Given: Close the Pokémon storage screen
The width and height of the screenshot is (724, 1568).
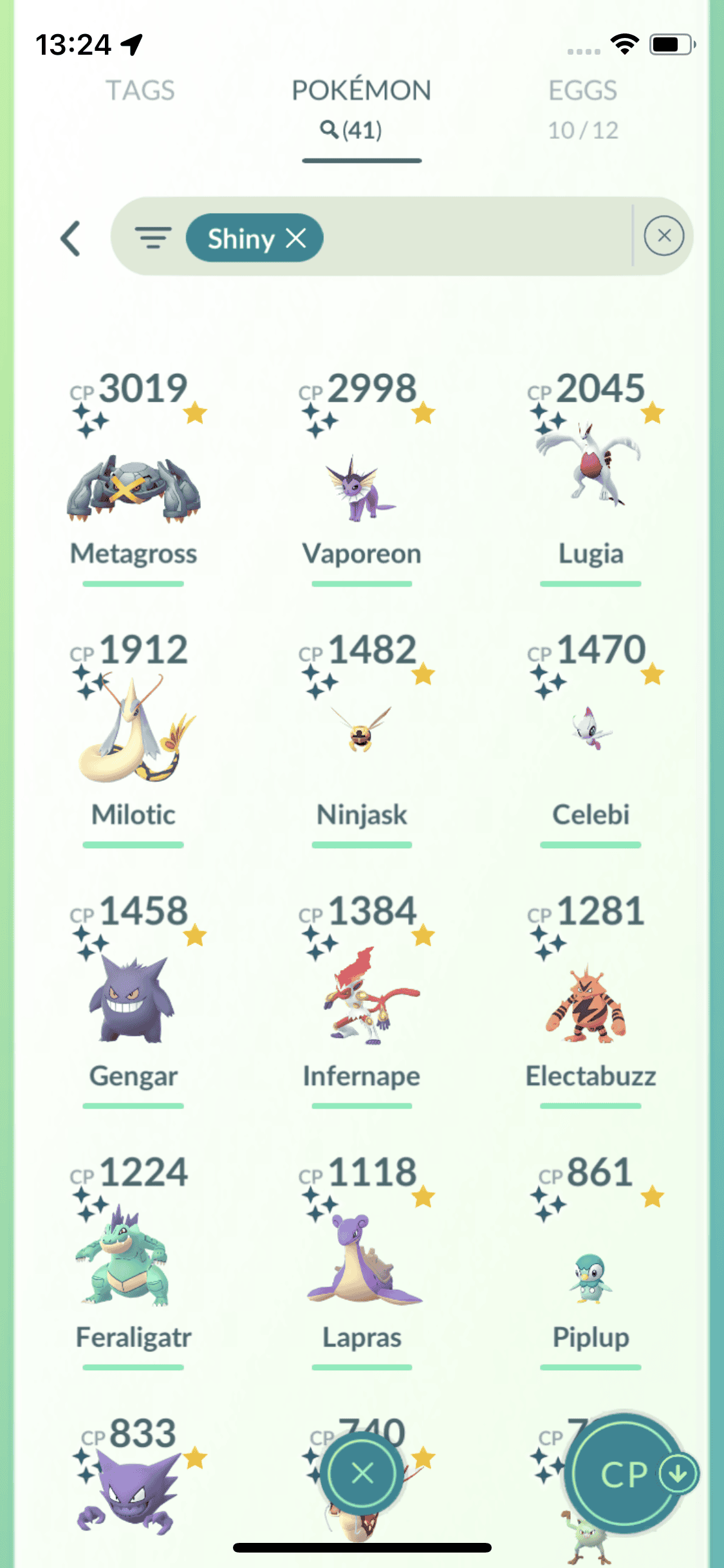Looking at the screenshot, I should [362, 1473].
